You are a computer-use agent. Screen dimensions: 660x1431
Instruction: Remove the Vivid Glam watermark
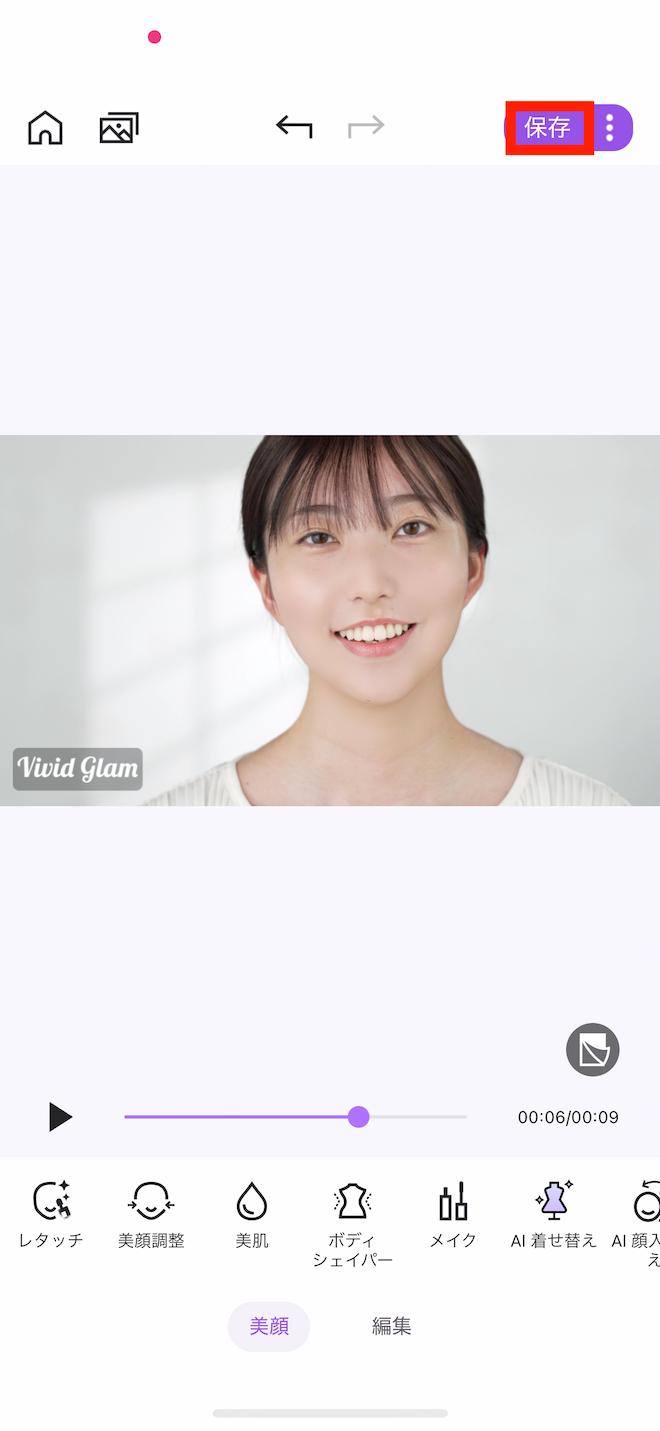[77, 769]
